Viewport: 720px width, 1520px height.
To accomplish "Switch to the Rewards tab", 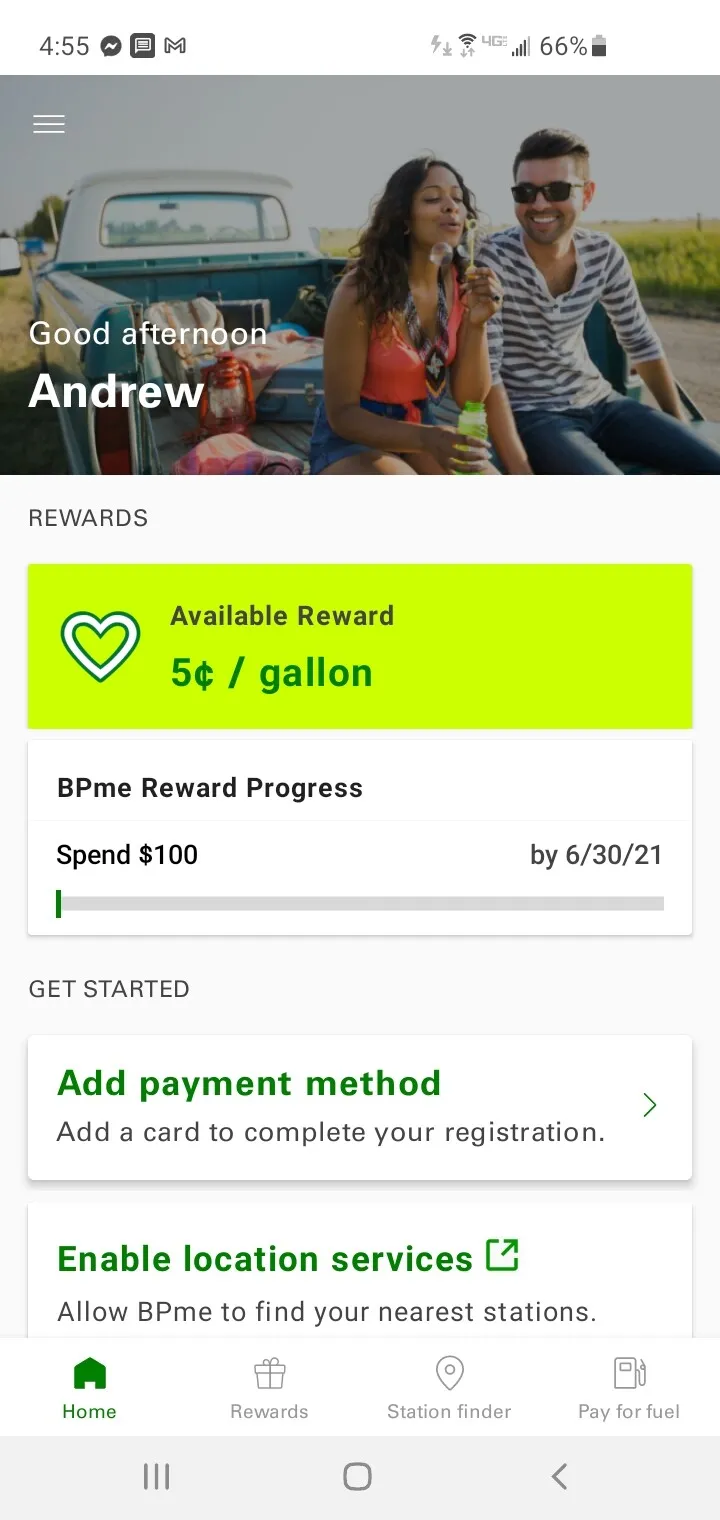I will tap(268, 1387).
